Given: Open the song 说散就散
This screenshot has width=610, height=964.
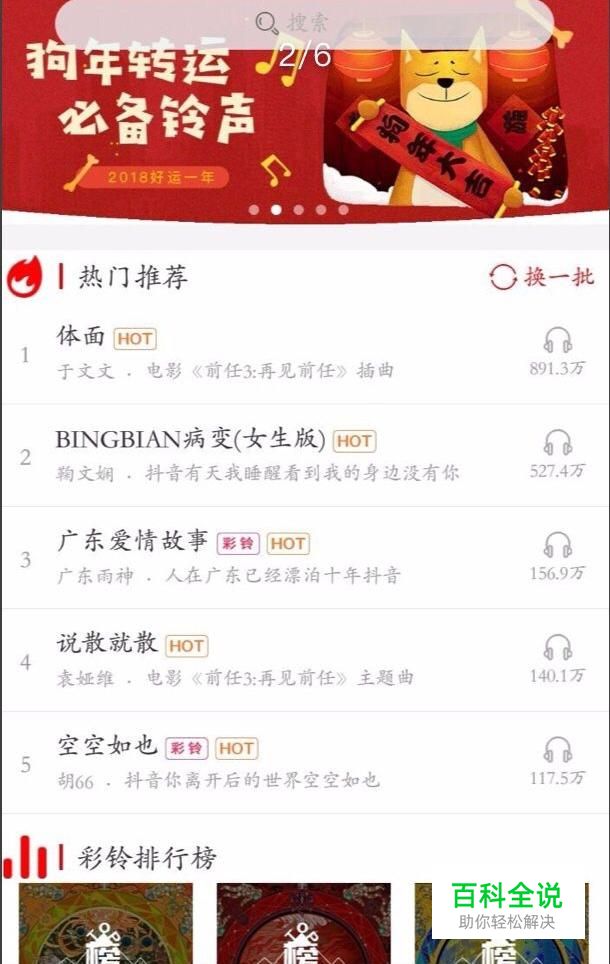Looking at the screenshot, I should (107, 643).
